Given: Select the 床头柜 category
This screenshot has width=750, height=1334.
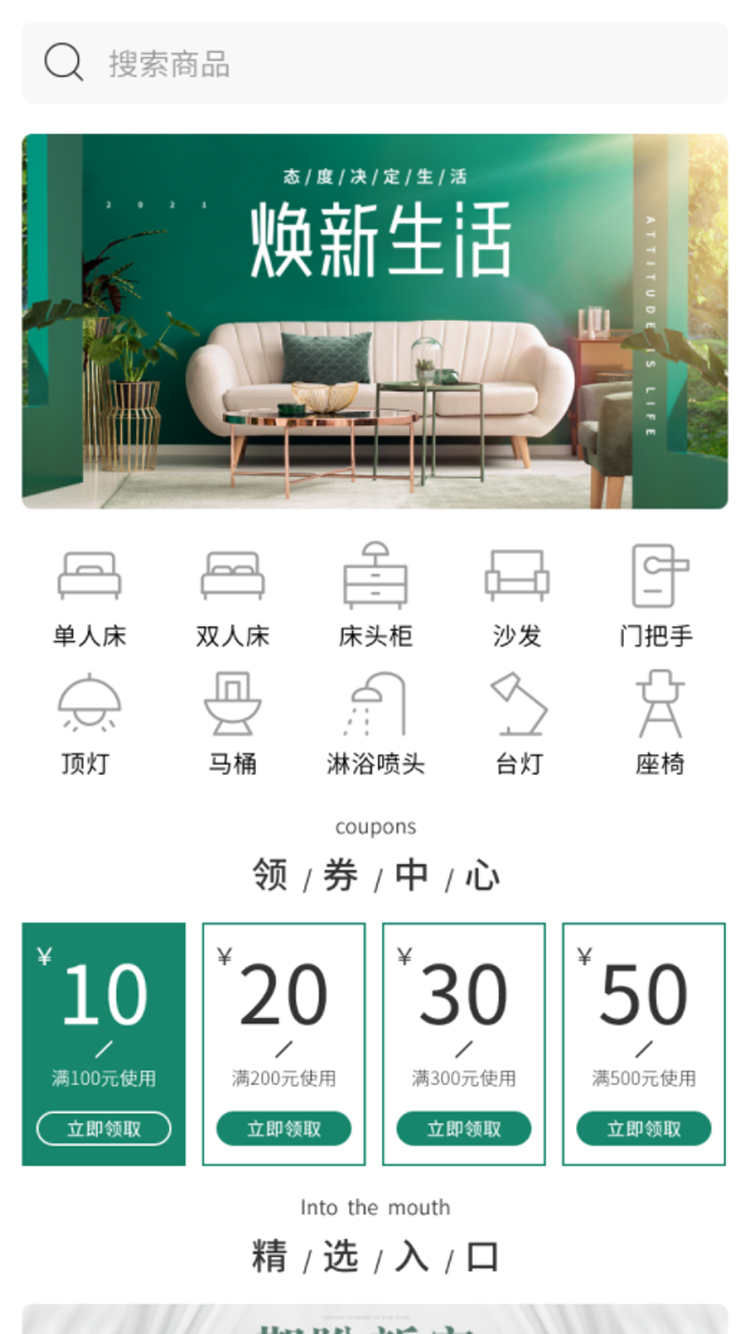Looking at the screenshot, I should tap(375, 596).
